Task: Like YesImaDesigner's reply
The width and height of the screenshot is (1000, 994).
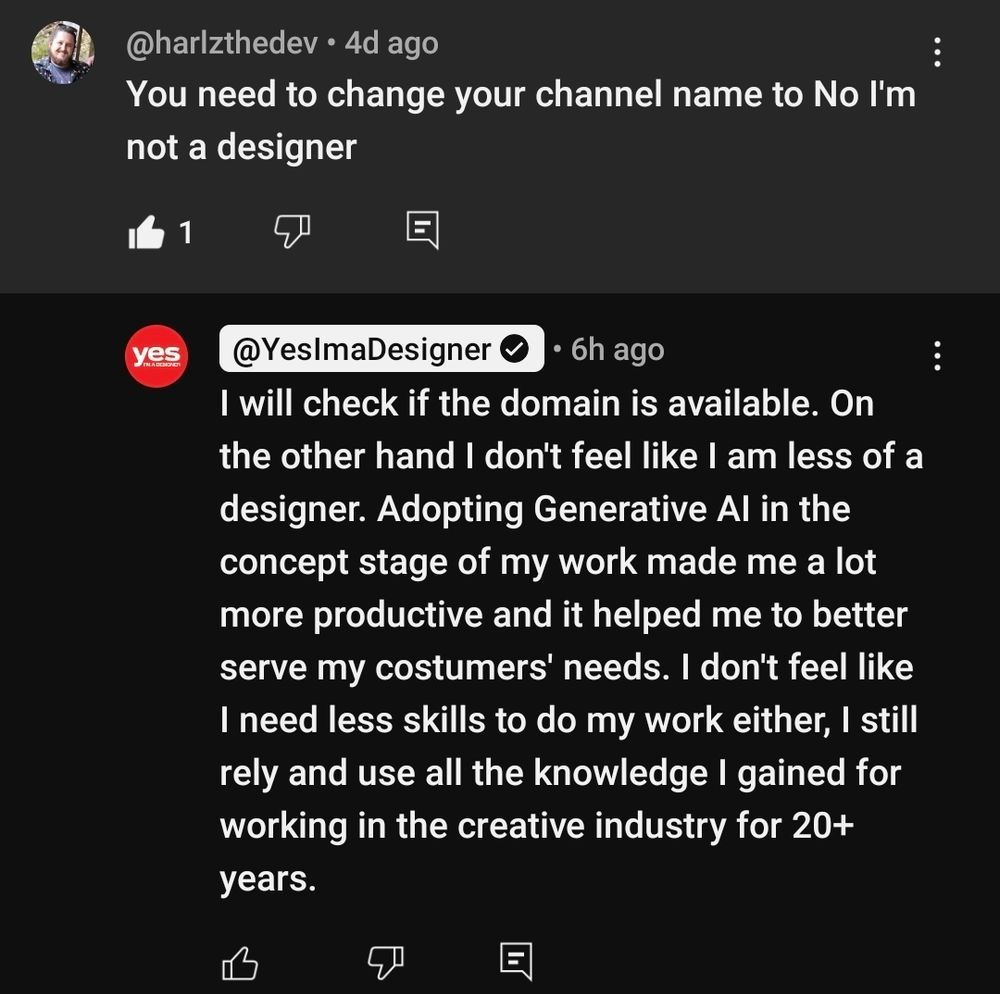Action: click(x=239, y=963)
